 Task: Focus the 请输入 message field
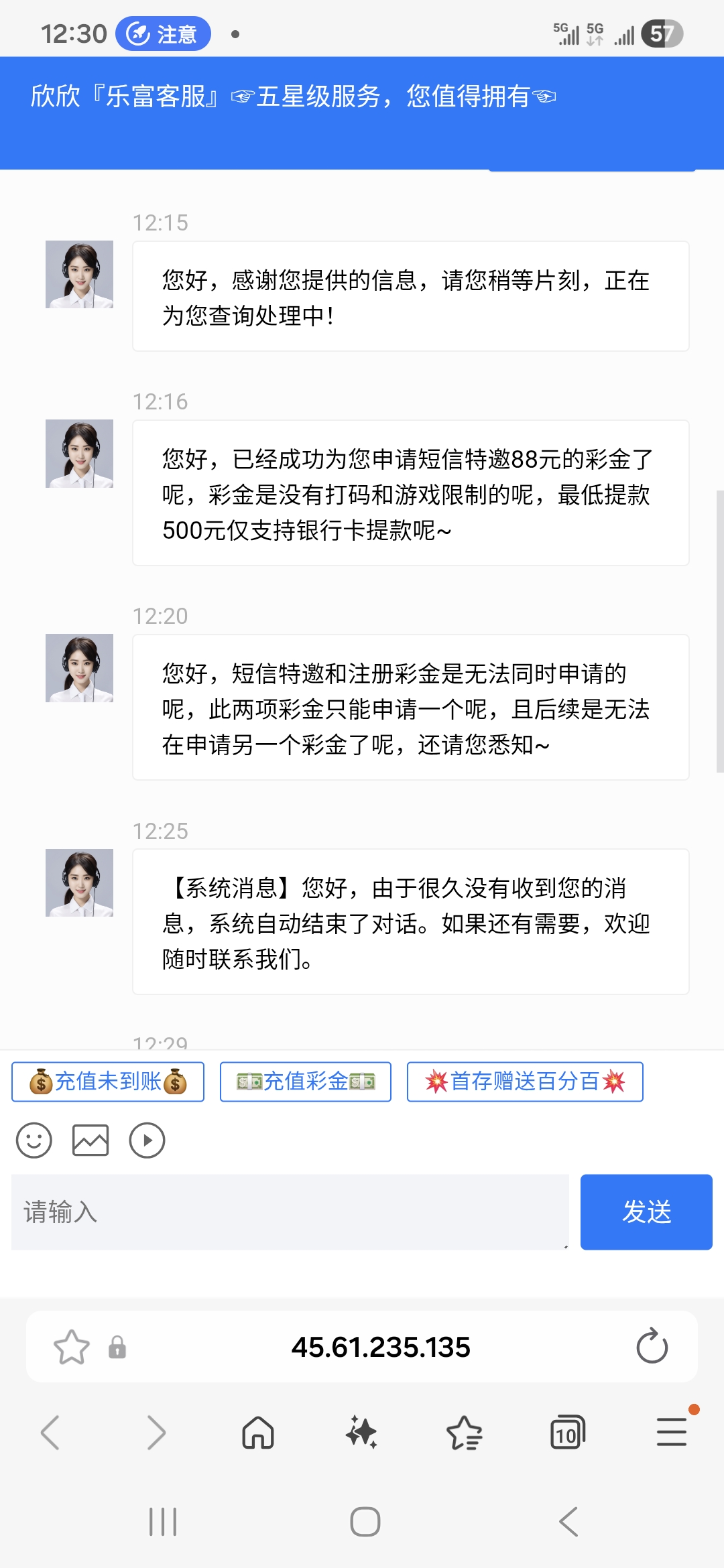click(x=290, y=1212)
